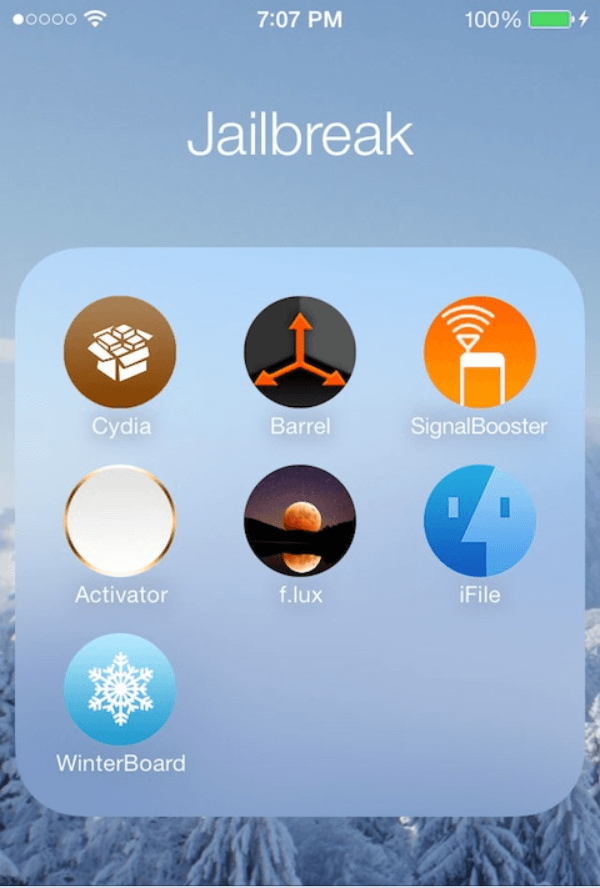Open the Cydia app

[120, 352]
